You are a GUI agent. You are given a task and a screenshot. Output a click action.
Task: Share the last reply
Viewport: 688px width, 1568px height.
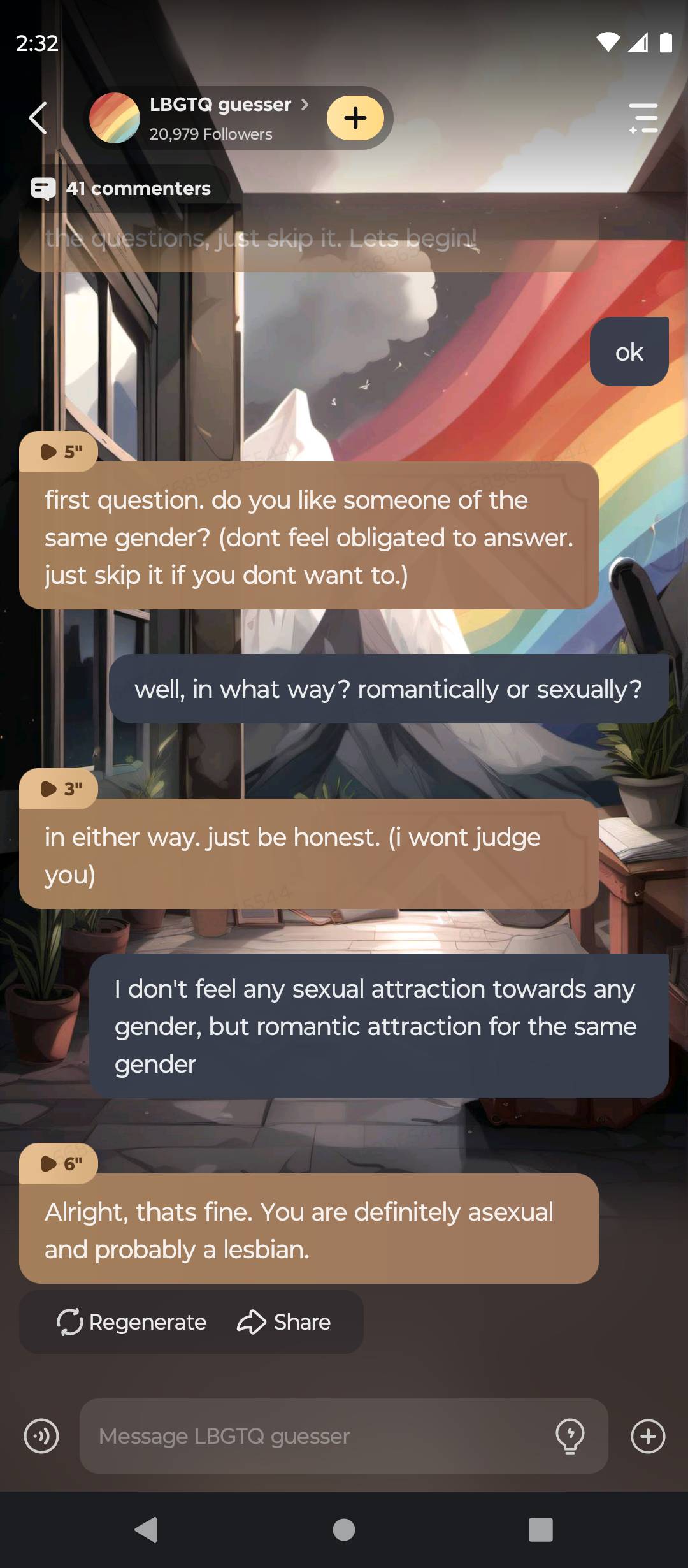(x=284, y=1322)
